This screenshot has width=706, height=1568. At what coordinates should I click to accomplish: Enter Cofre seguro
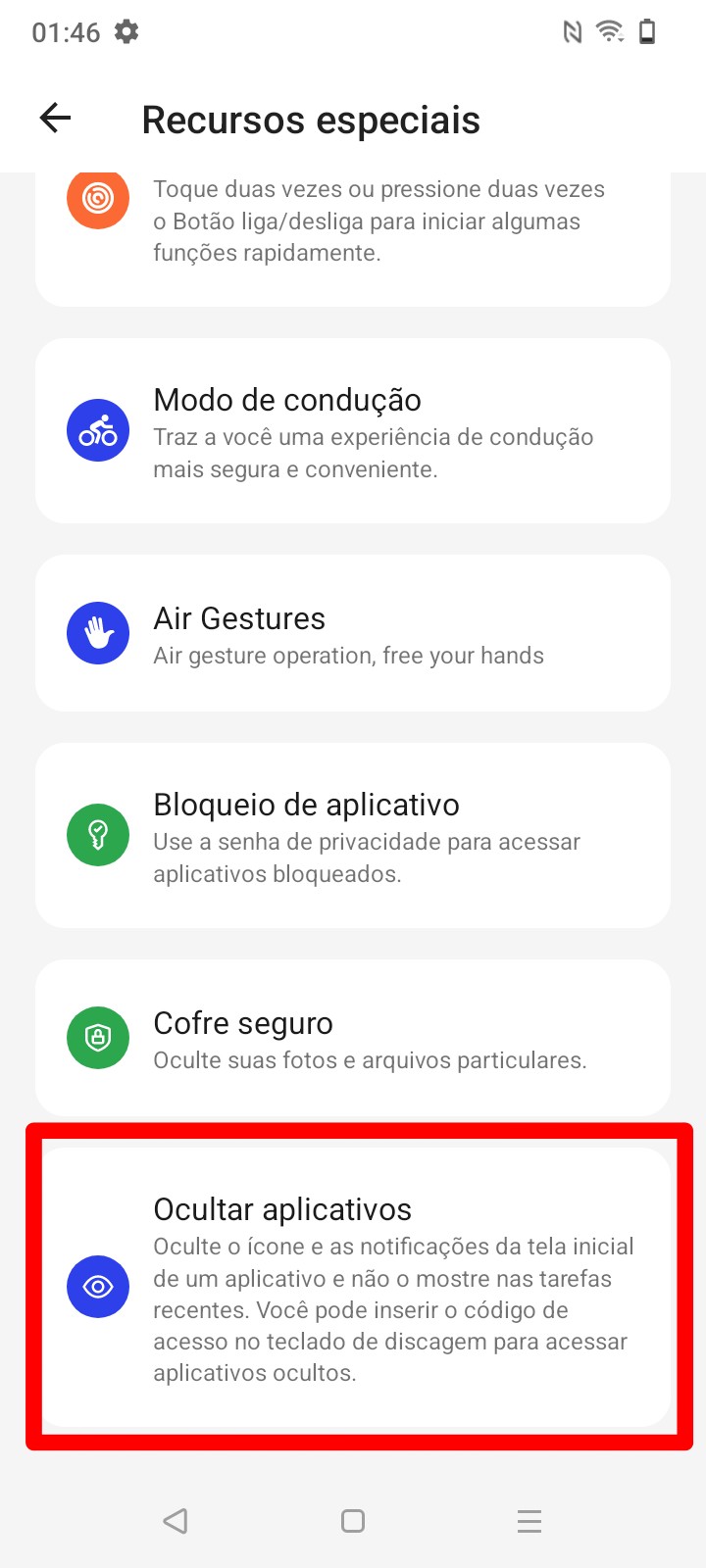click(x=353, y=1037)
